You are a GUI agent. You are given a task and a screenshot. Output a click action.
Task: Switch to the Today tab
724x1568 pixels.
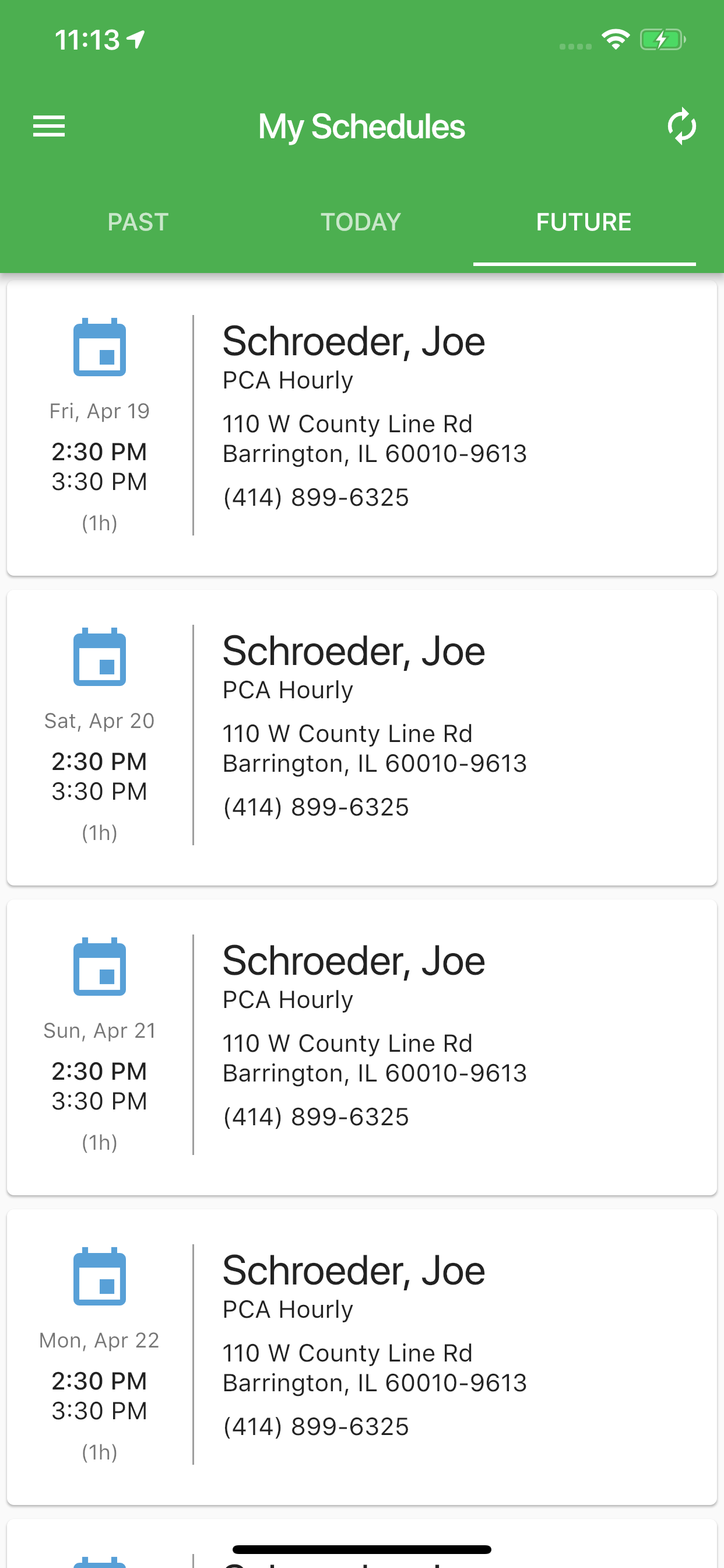point(361,222)
